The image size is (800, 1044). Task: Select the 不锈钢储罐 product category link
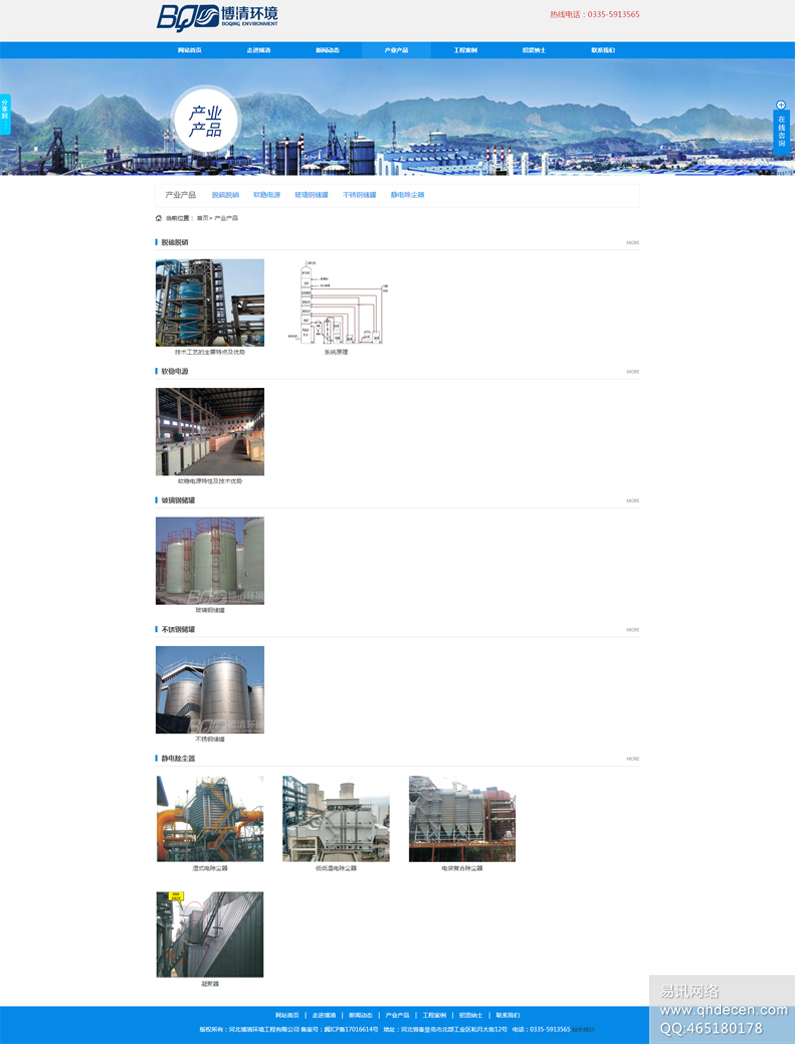(359, 195)
